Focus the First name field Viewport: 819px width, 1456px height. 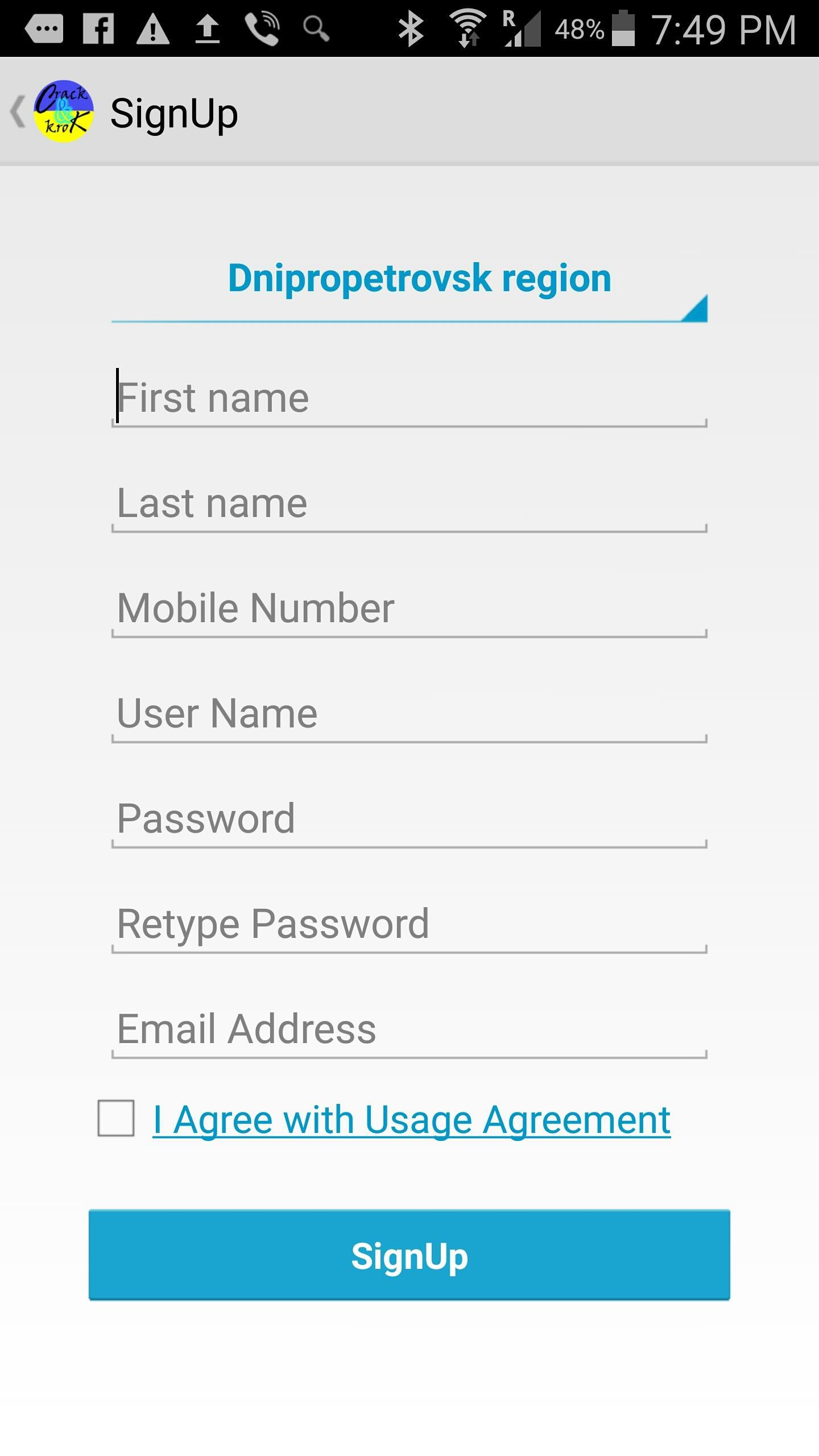(x=409, y=398)
